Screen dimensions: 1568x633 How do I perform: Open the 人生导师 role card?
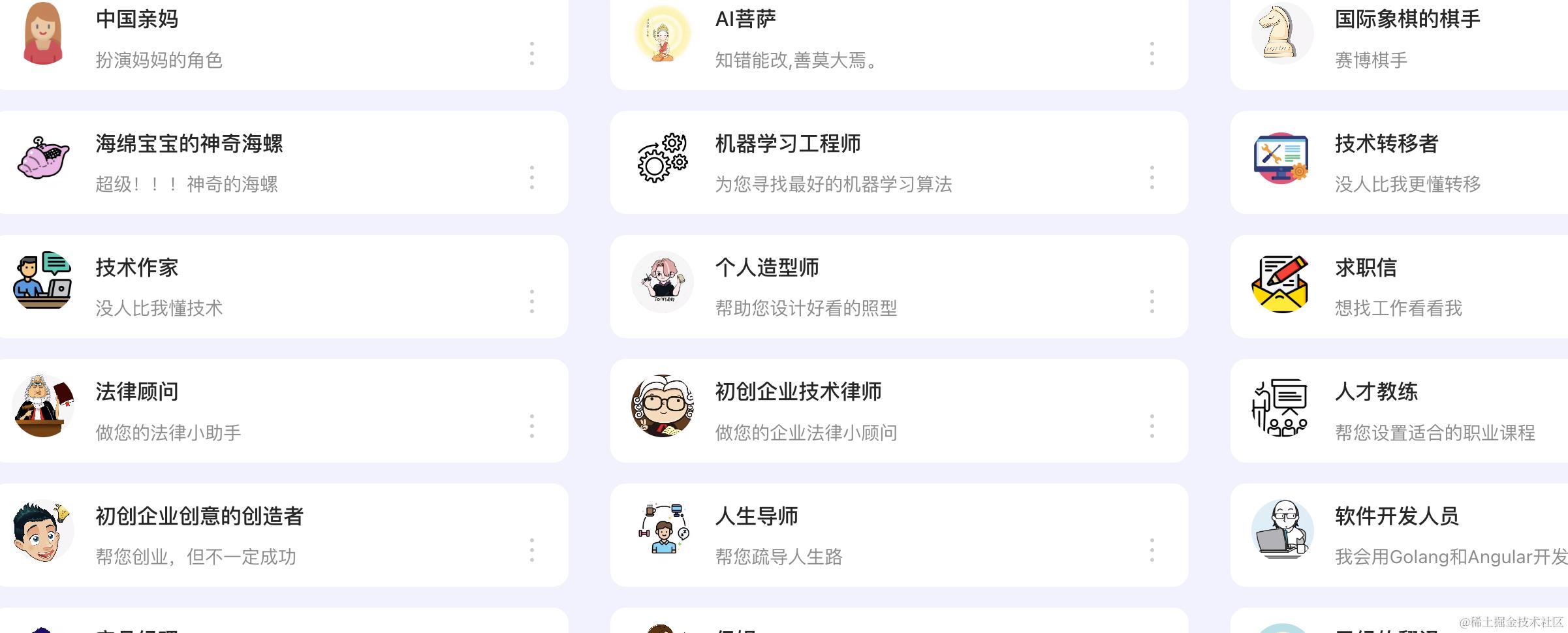[x=881, y=535]
